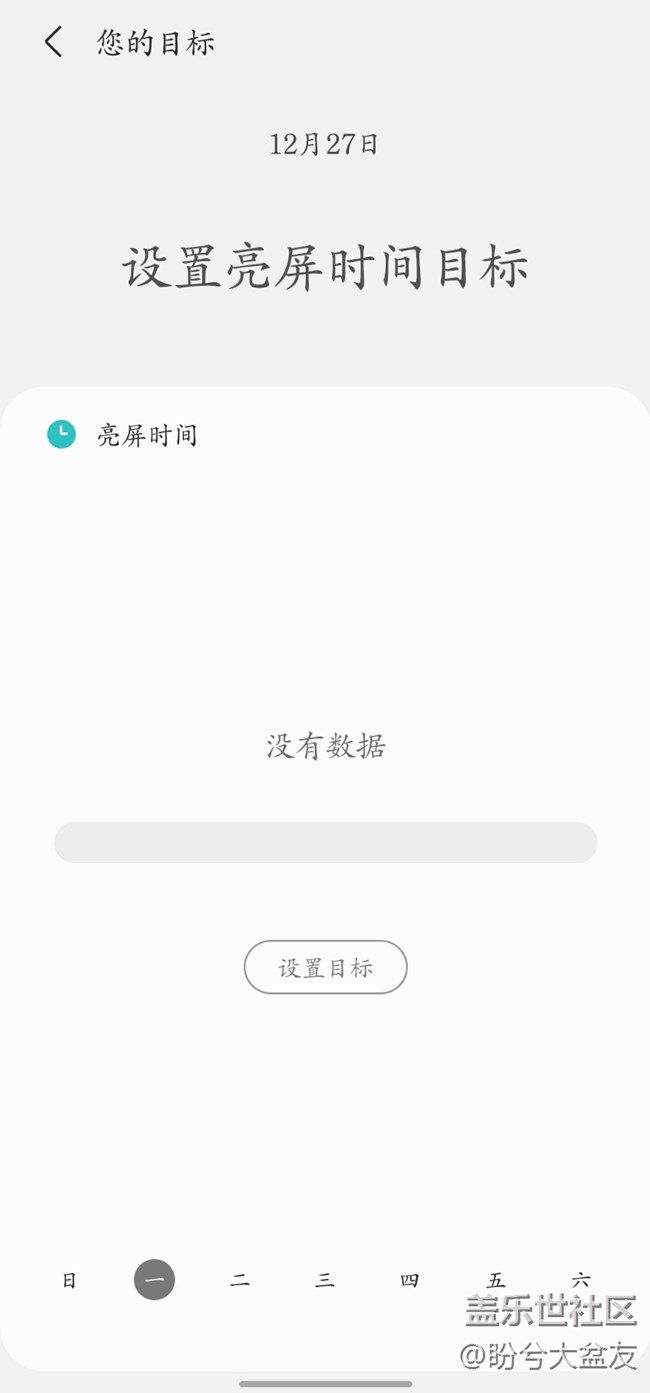The width and height of the screenshot is (650, 1393).
Task: Switch to Wednesday (三)
Action: coord(325,1280)
